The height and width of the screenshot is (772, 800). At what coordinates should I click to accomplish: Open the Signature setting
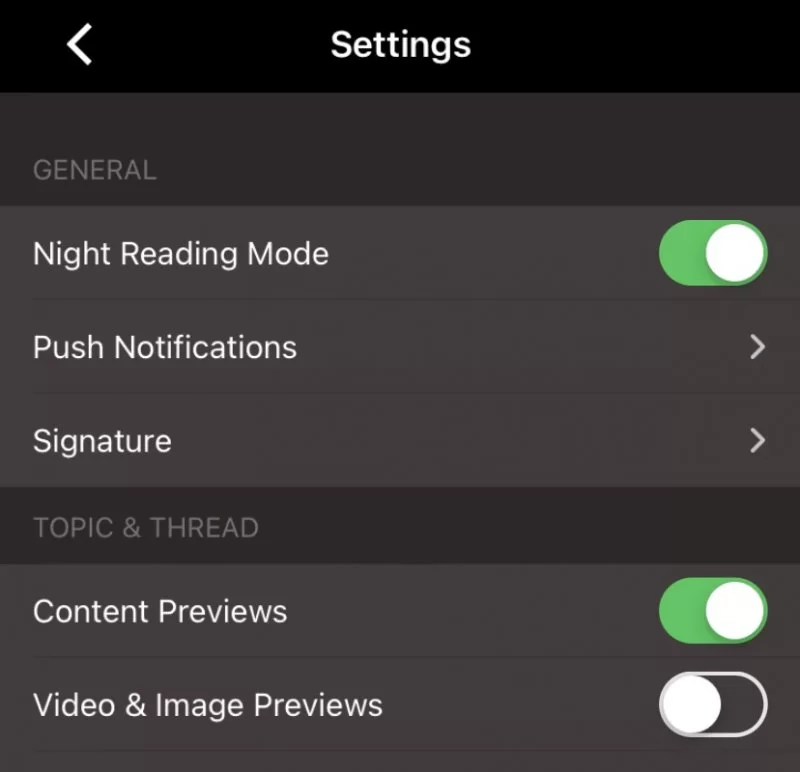point(400,441)
